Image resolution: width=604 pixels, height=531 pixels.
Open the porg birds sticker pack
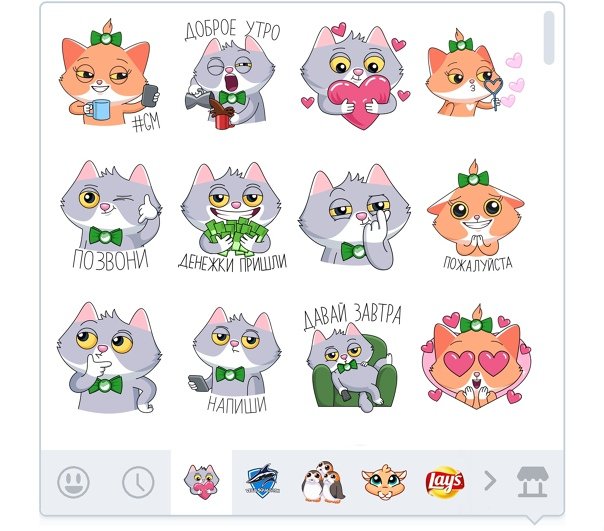(324, 482)
